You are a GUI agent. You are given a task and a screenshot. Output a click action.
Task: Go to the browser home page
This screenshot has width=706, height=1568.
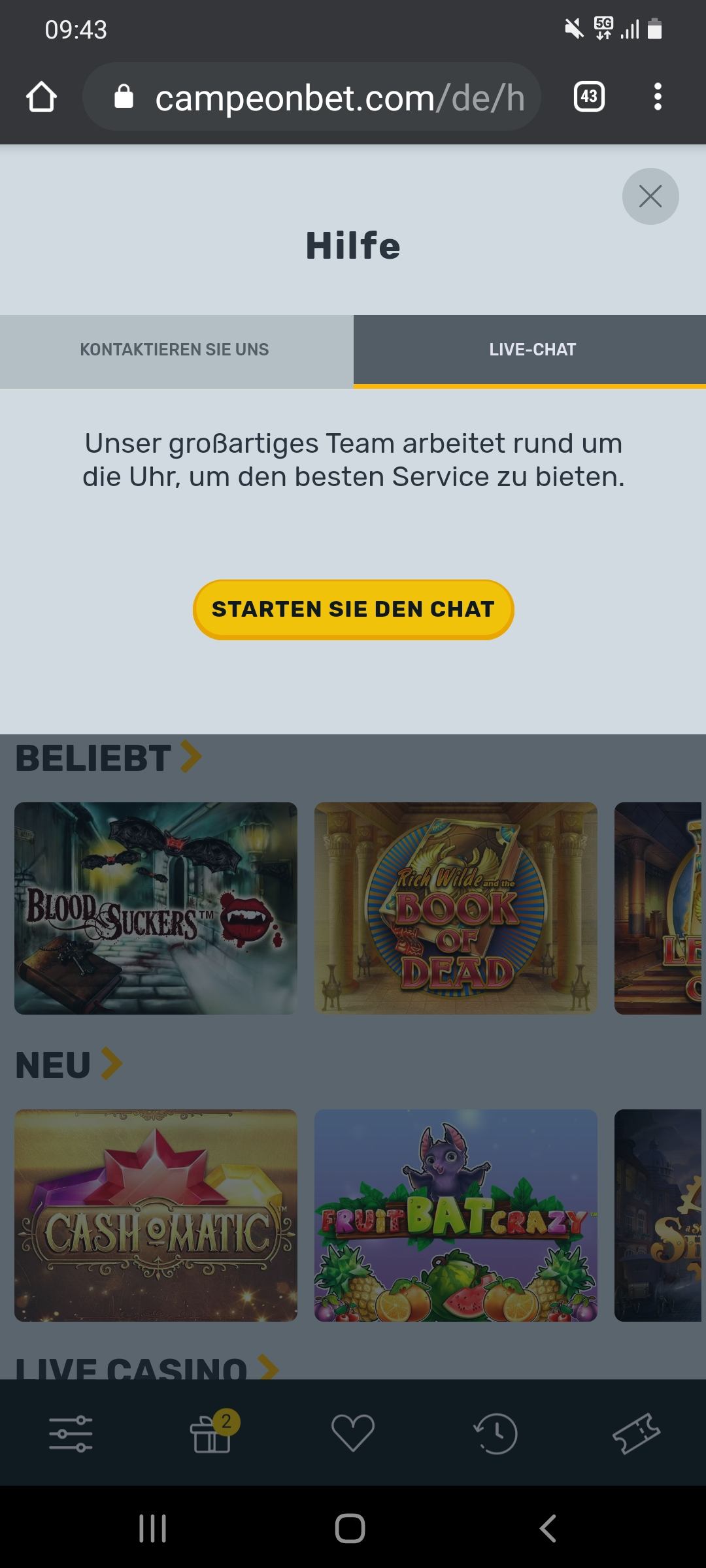(42, 97)
